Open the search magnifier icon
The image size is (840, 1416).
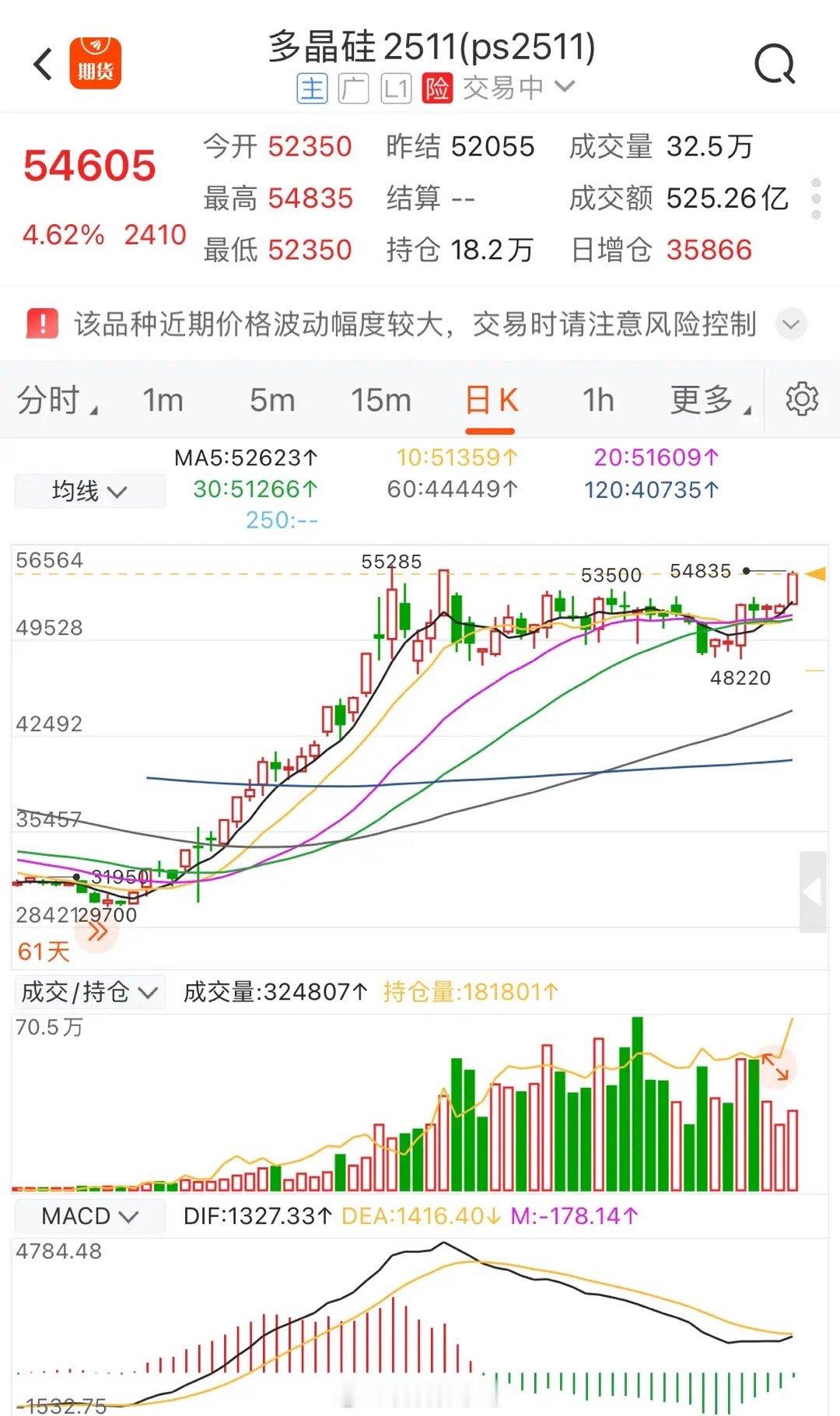pyautogui.click(x=775, y=65)
